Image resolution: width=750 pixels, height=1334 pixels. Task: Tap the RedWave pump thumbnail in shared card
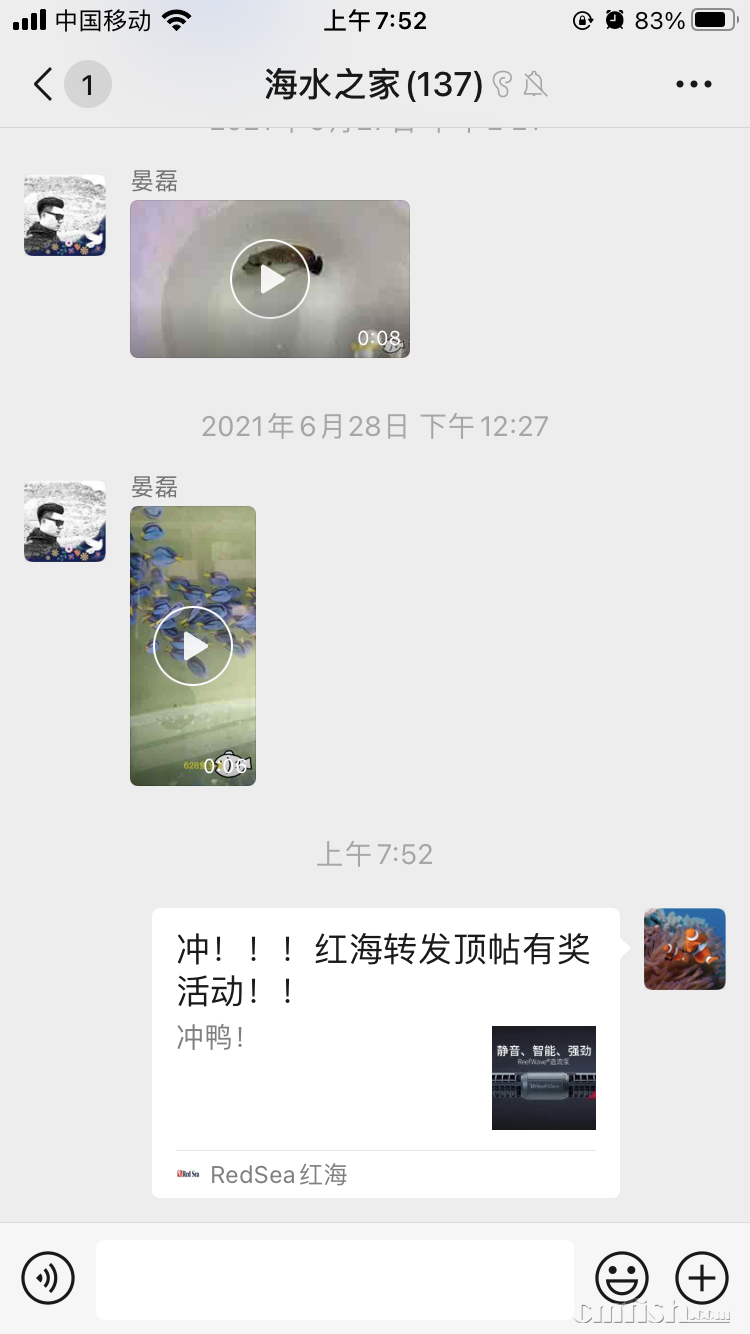pyautogui.click(x=543, y=1077)
